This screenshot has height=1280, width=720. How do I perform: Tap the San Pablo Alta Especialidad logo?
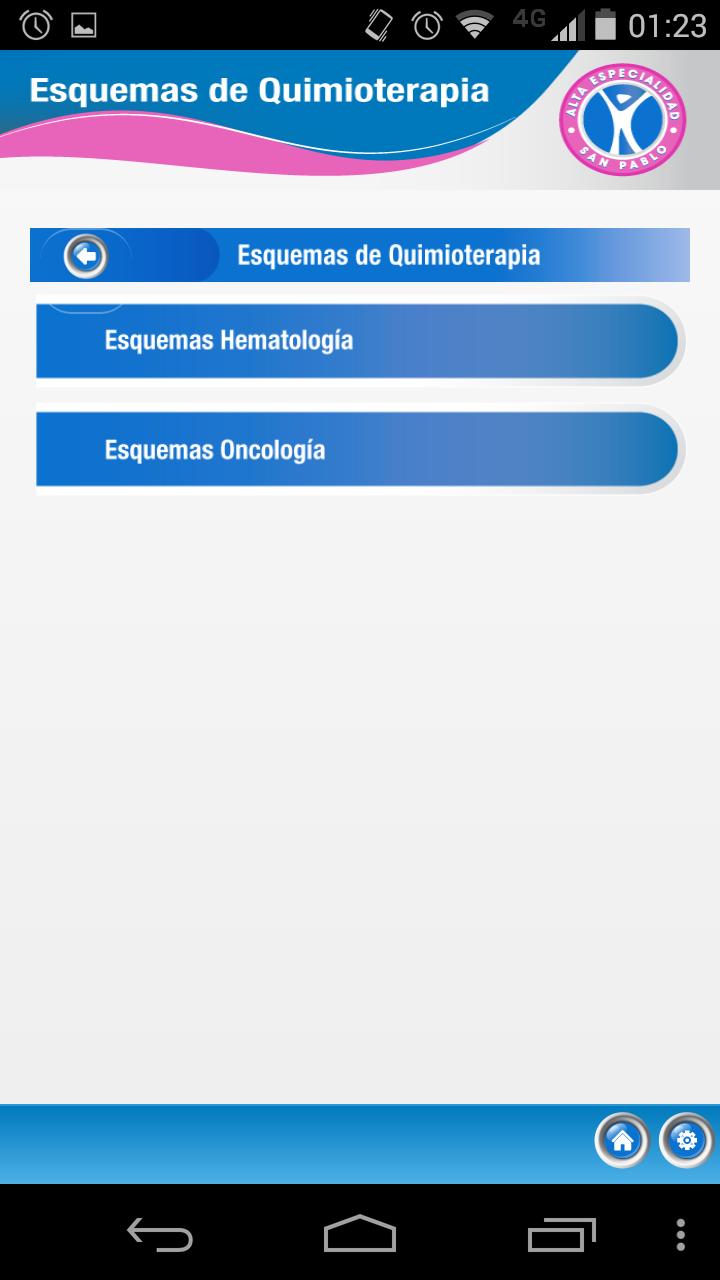tap(622, 119)
